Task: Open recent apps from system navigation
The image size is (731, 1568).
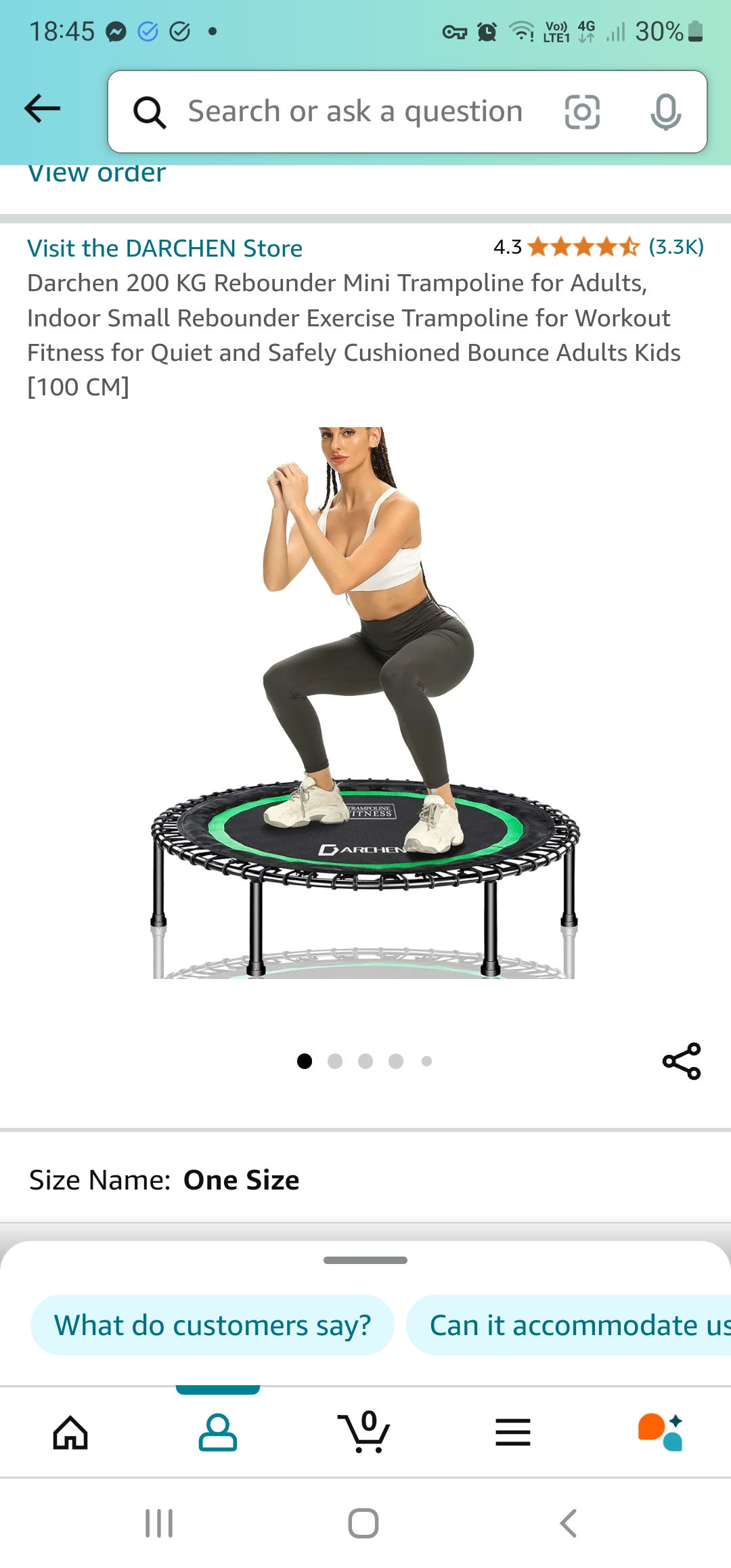Action: click(x=159, y=1523)
